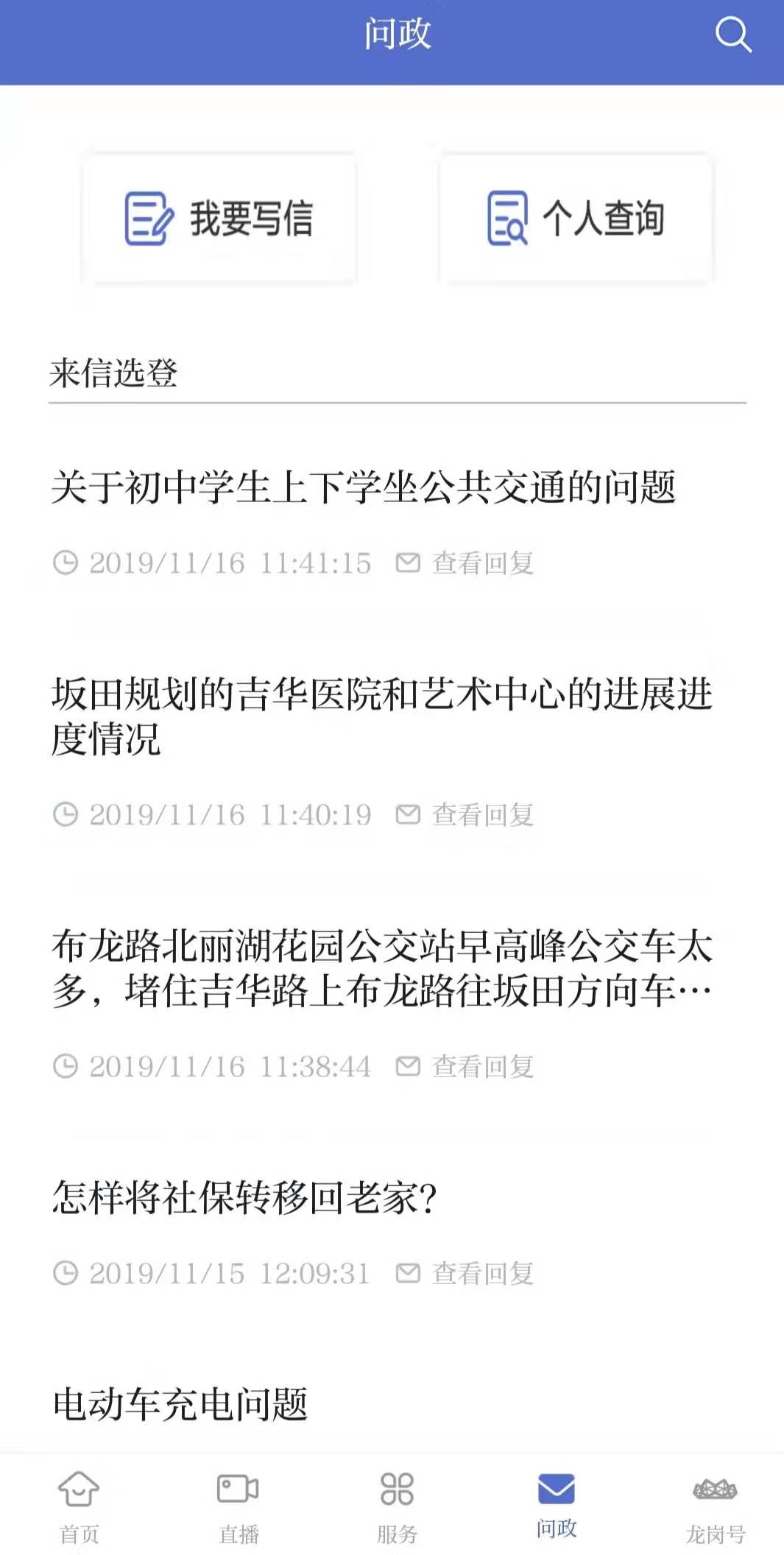Switch to the 首页 tab
The image size is (784, 1555).
pyautogui.click(x=79, y=1506)
